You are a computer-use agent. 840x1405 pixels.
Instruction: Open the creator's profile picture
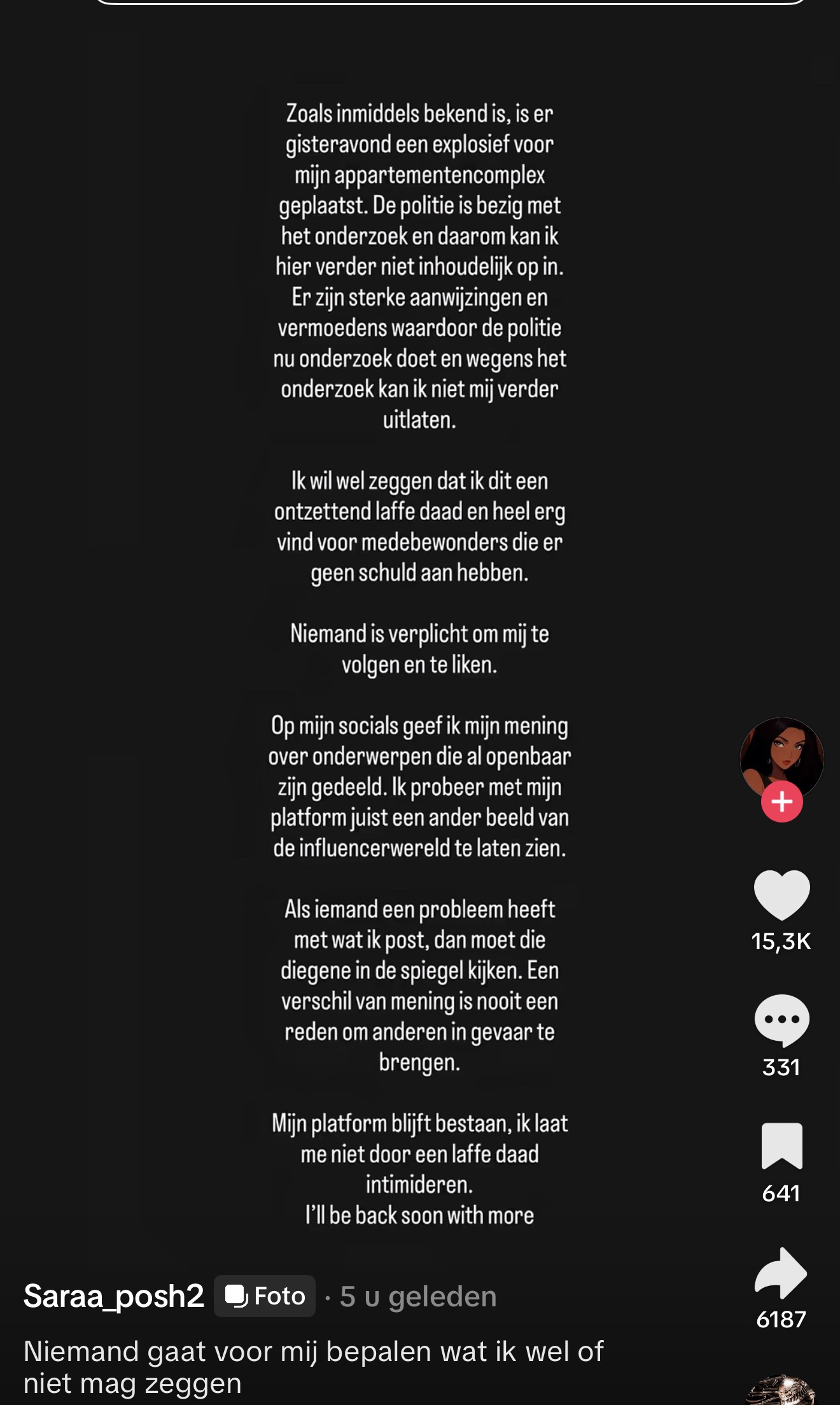click(781, 759)
